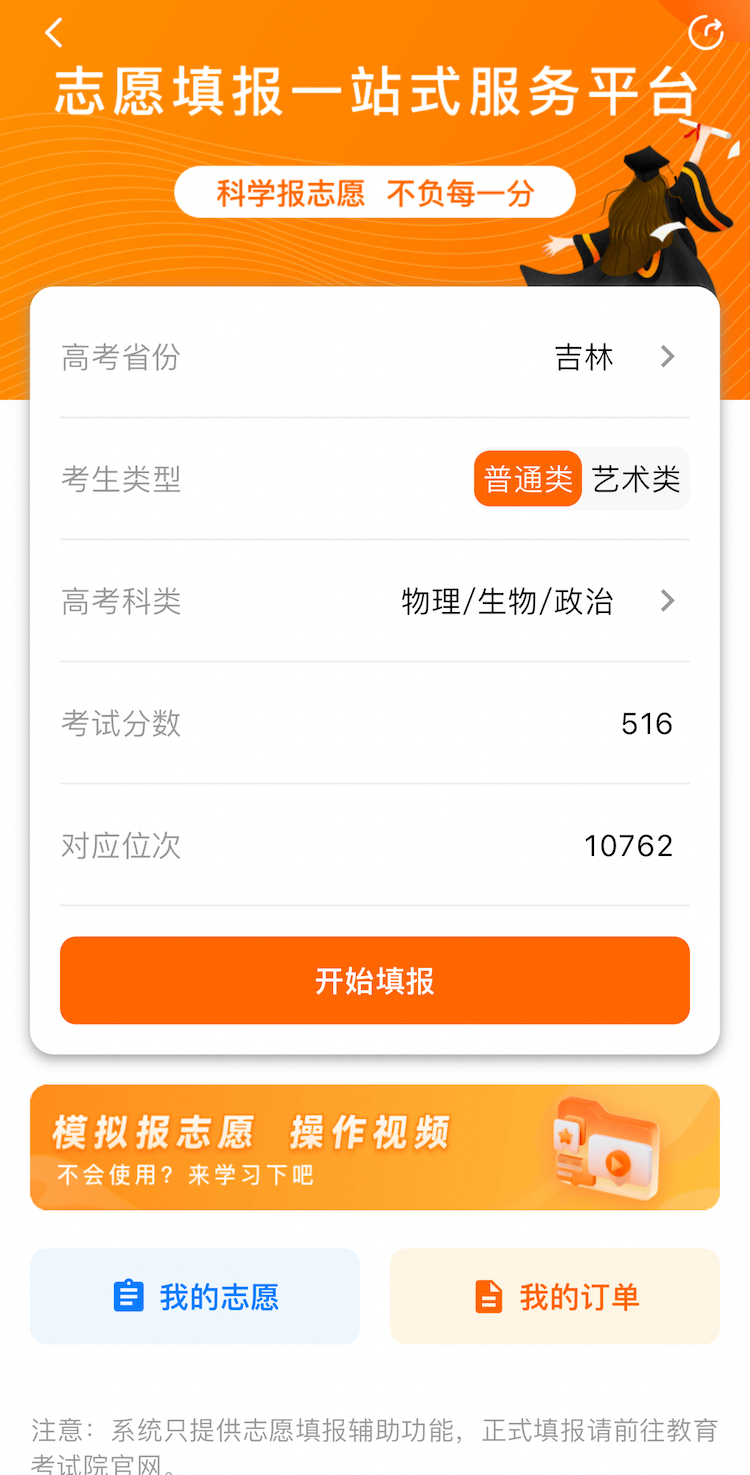Tap the refresh icon in top right corner
The height and width of the screenshot is (1475, 750).
click(x=706, y=33)
